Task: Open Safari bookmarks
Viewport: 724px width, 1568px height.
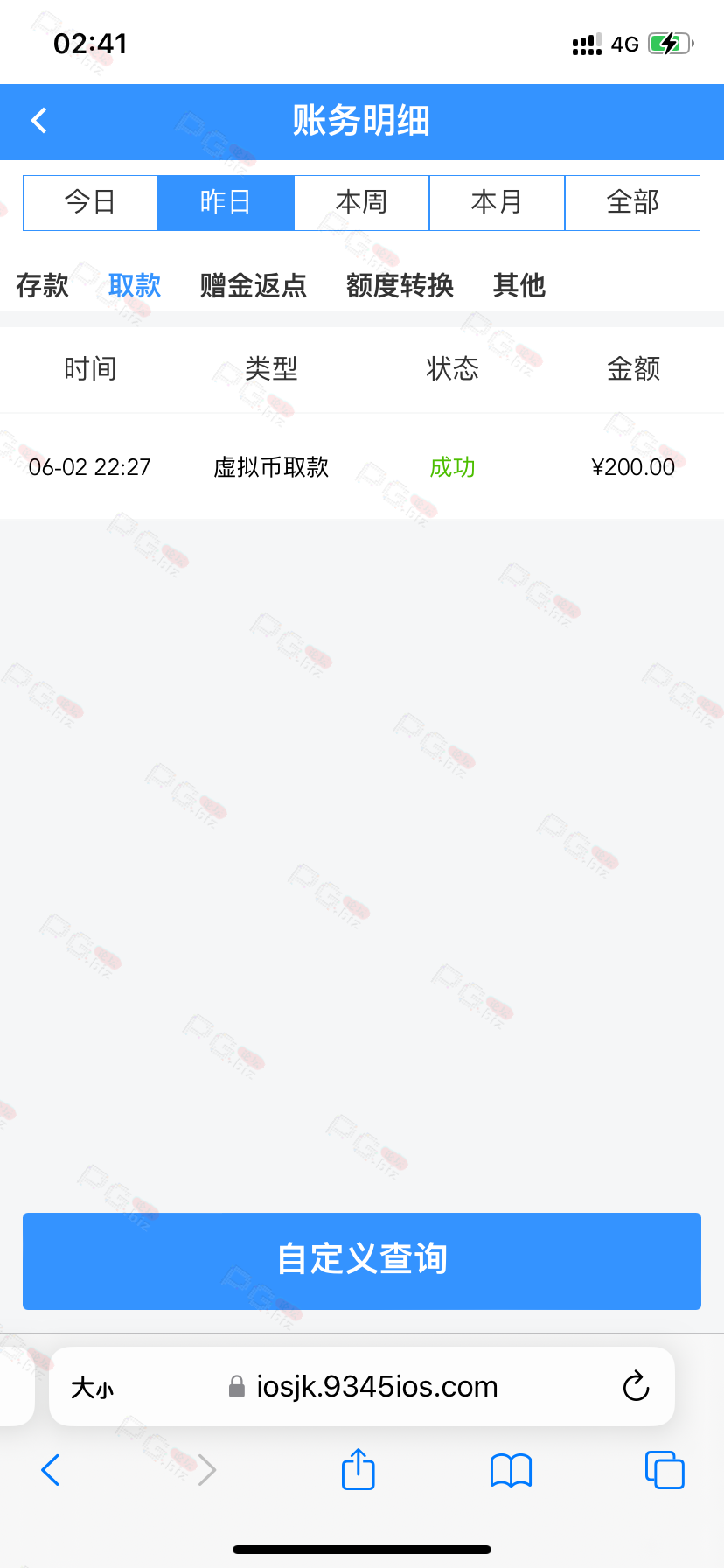Action: coord(512,1470)
